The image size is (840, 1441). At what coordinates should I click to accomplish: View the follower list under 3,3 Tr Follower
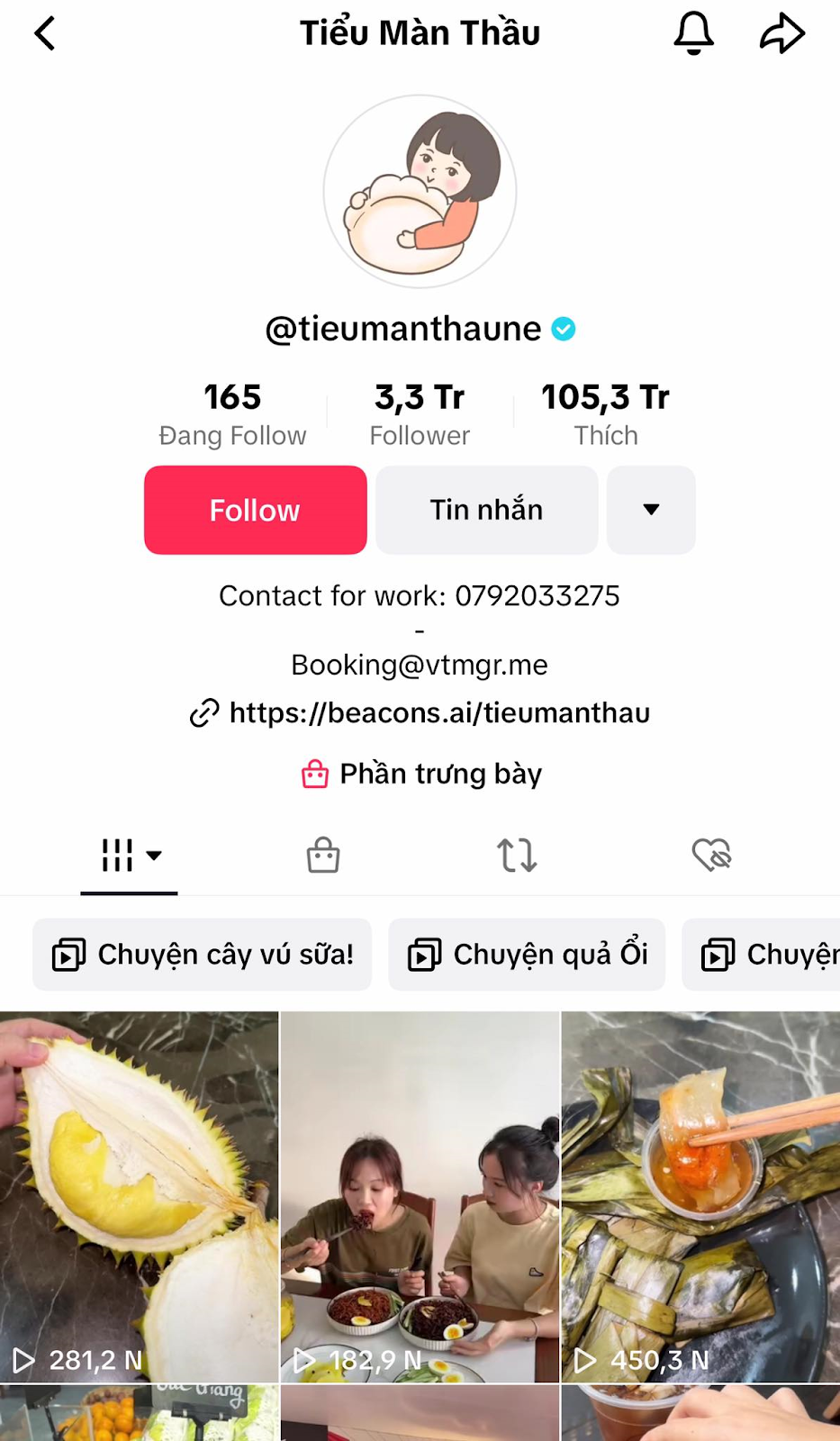(x=420, y=414)
